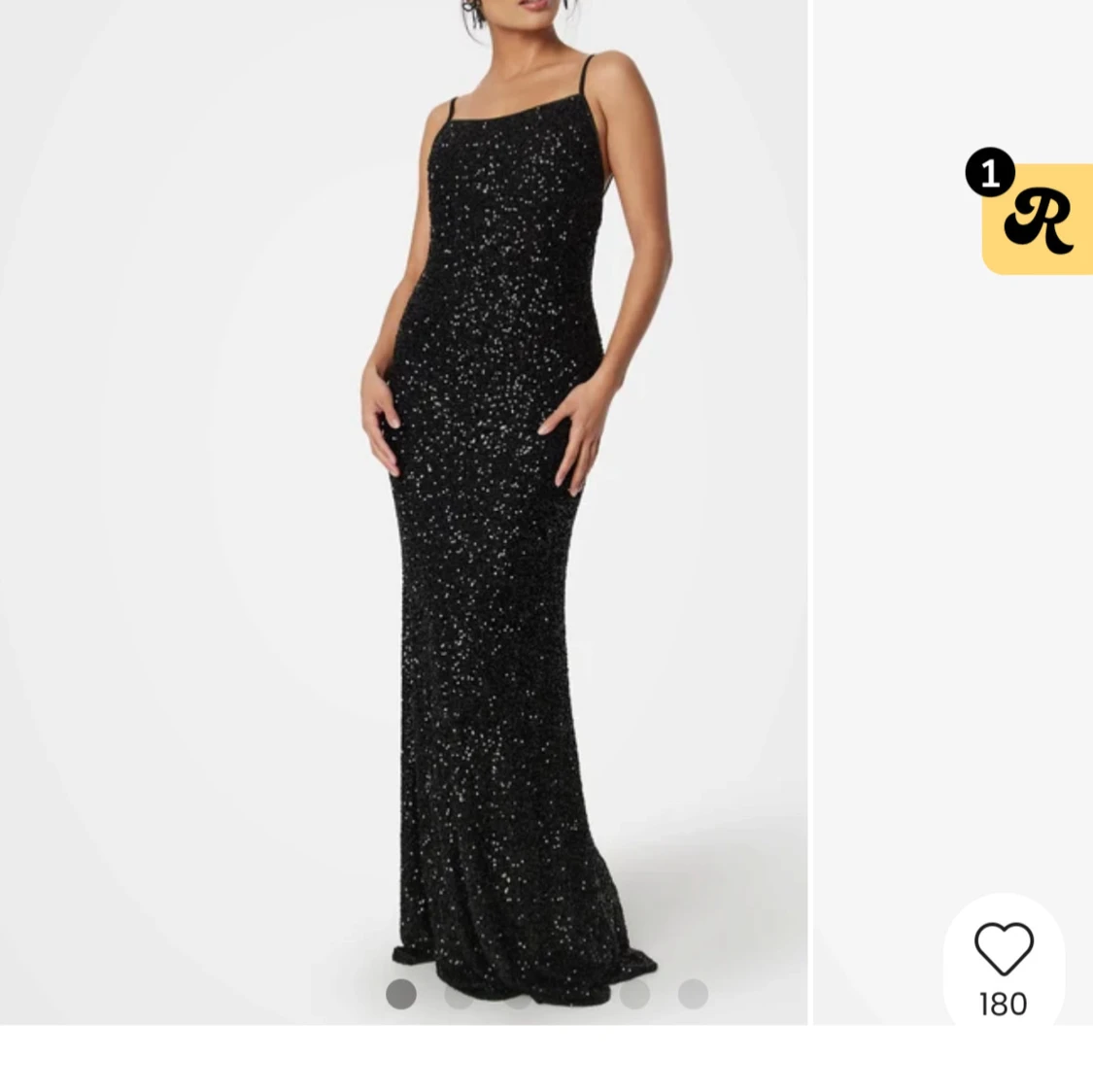Jump to the last photo indicator dot

pos(693,994)
